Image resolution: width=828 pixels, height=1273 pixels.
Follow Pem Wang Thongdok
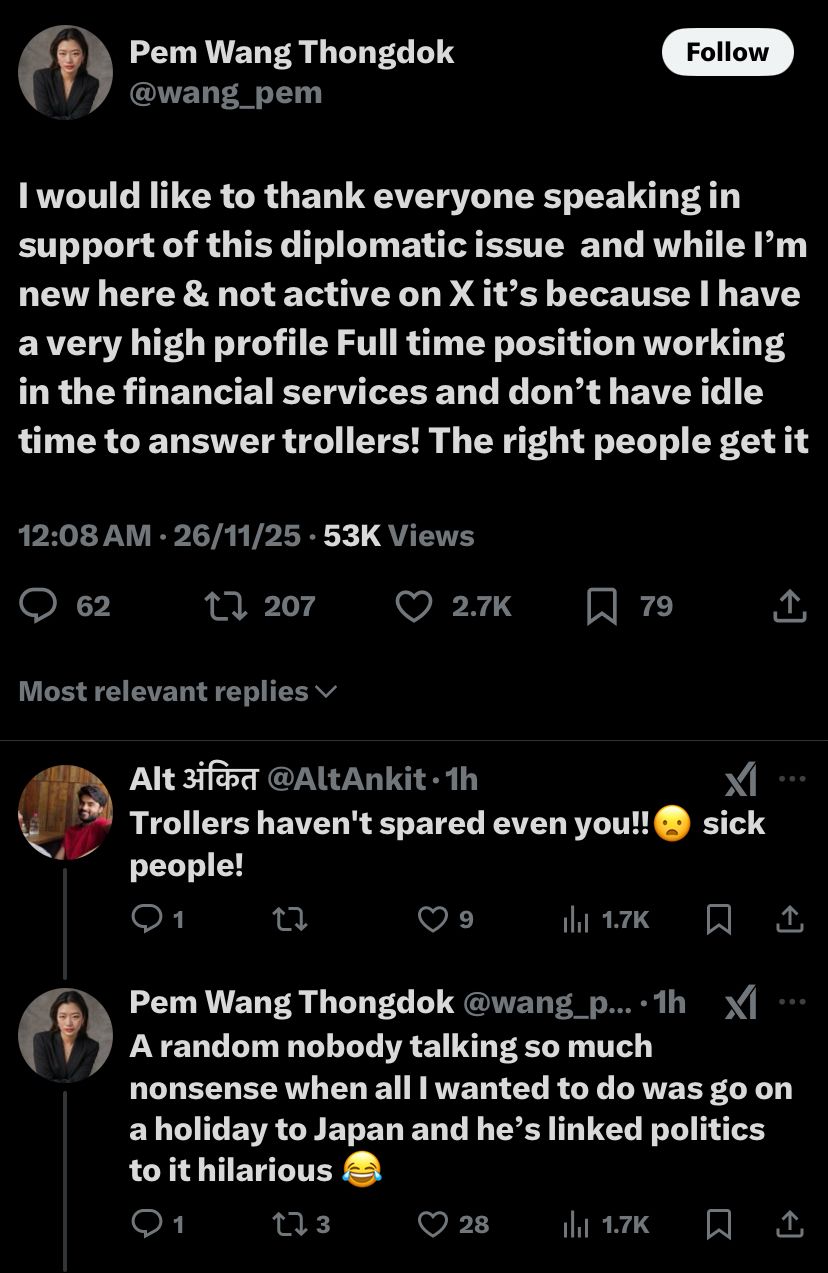point(727,52)
